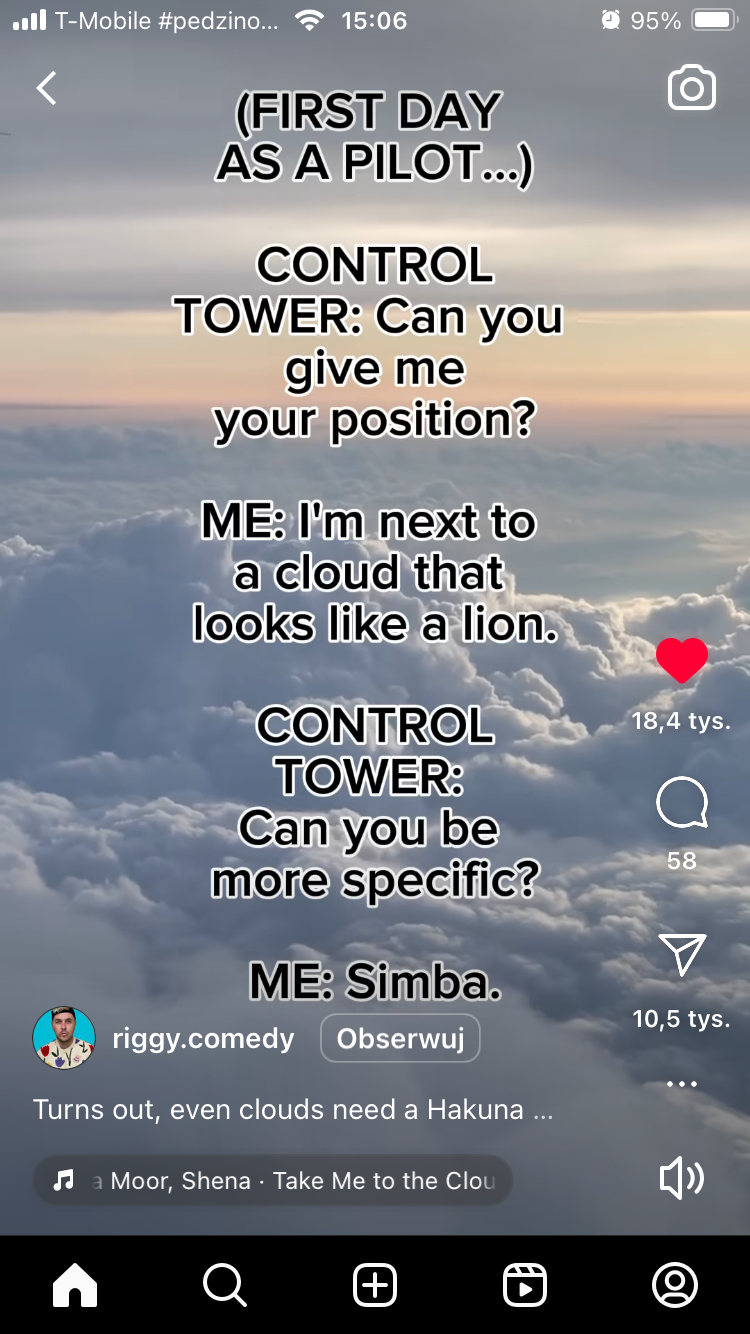Follow the account with the Obserwuj button

(400, 1038)
